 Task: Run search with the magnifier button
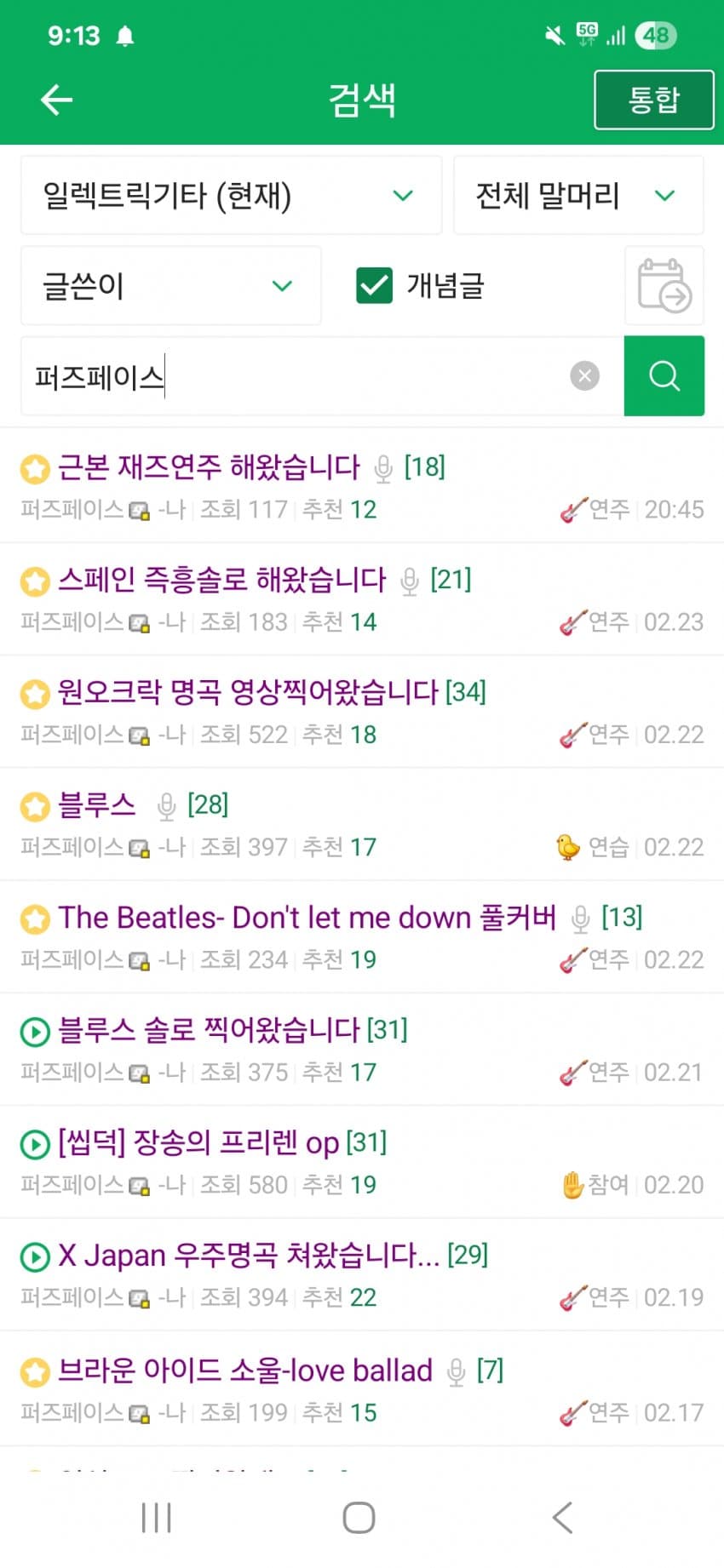coord(664,376)
